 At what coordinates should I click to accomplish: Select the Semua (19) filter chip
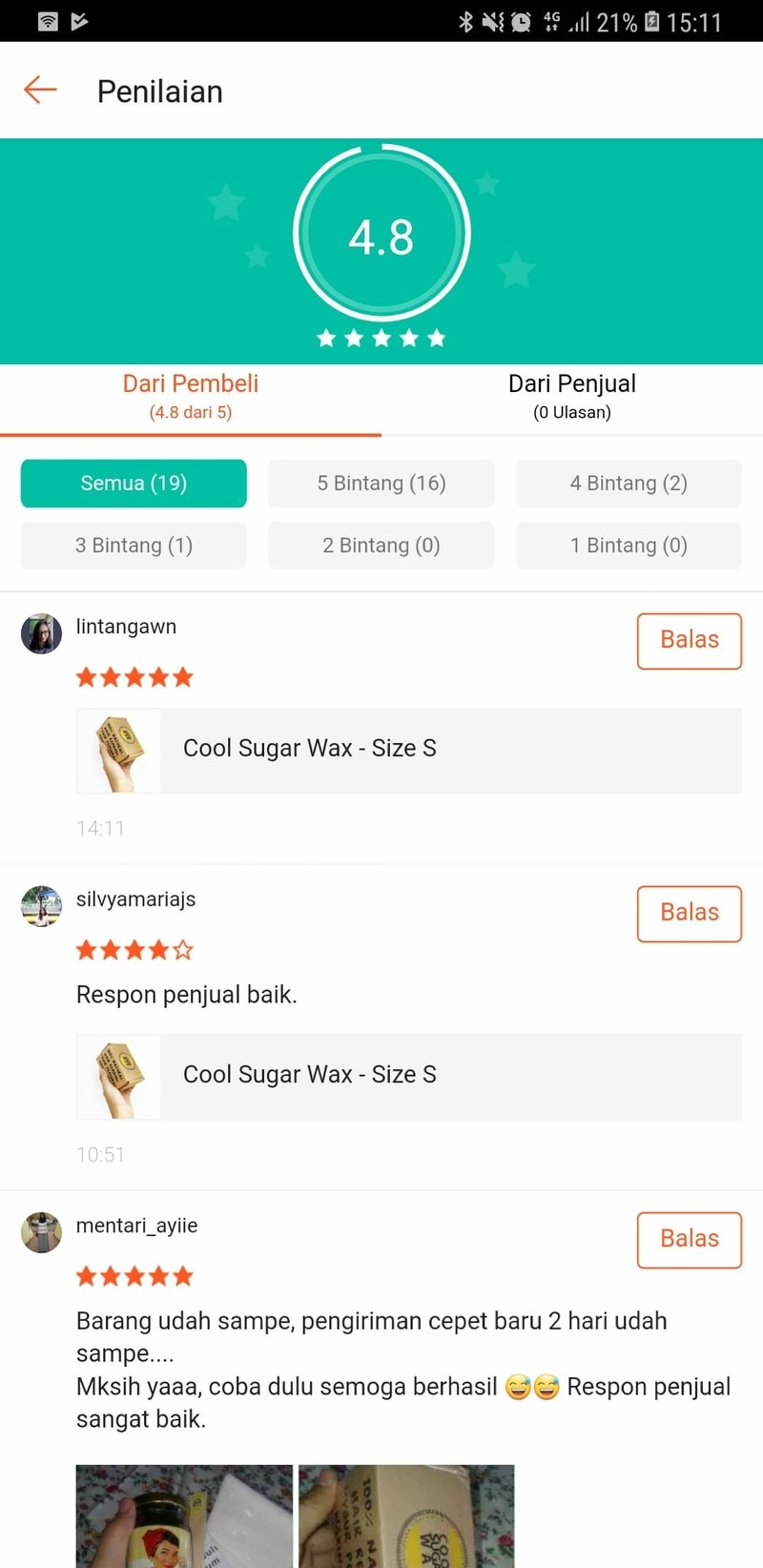(x=134, y=484)
